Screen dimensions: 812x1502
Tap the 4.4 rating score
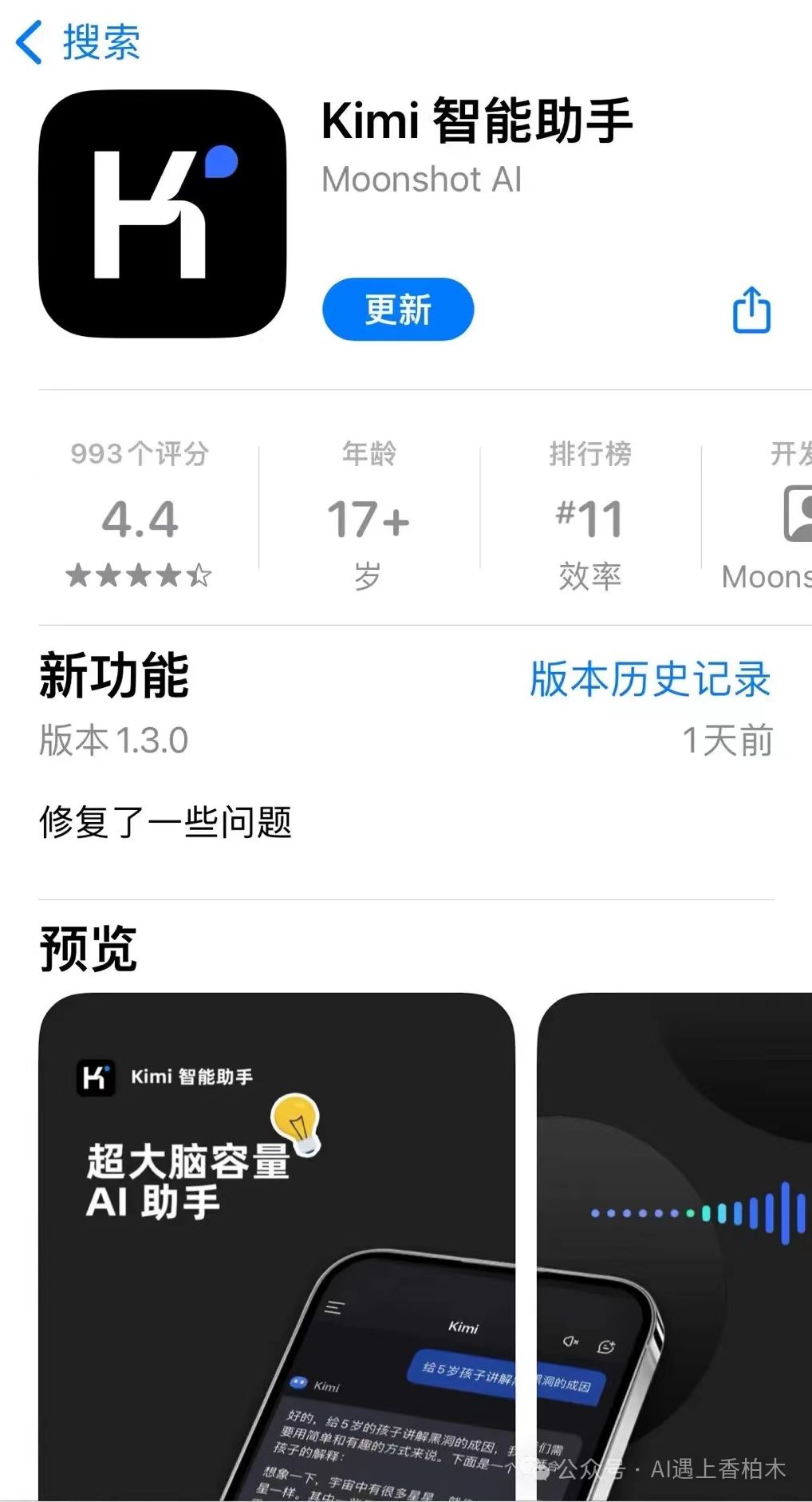click(139, 519)
